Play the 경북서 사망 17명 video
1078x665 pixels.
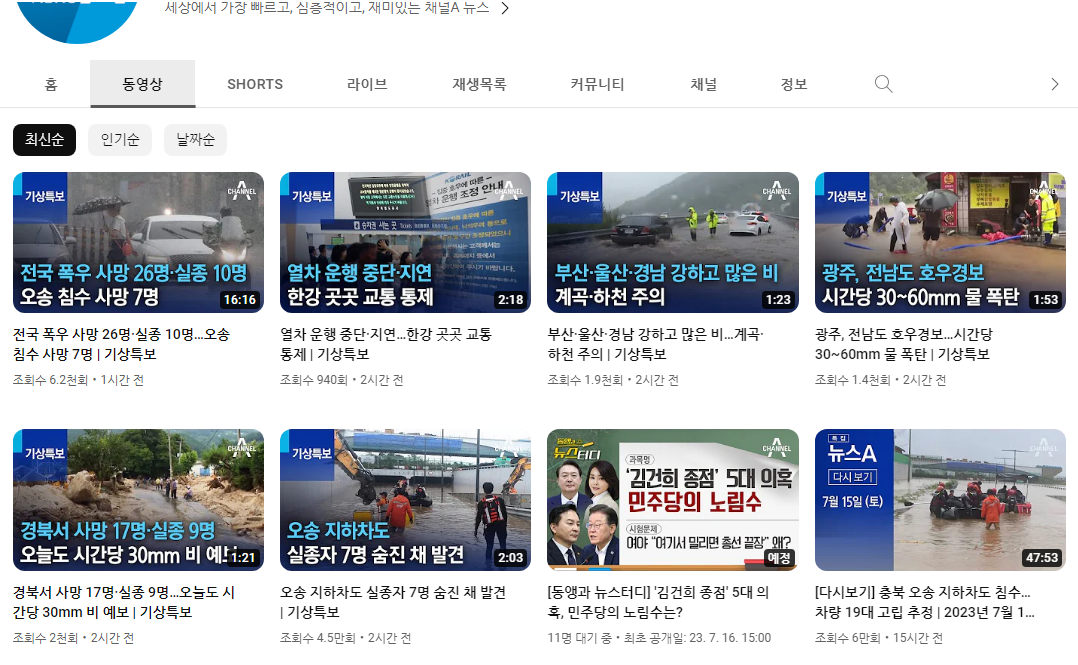[x=138, y=500]
